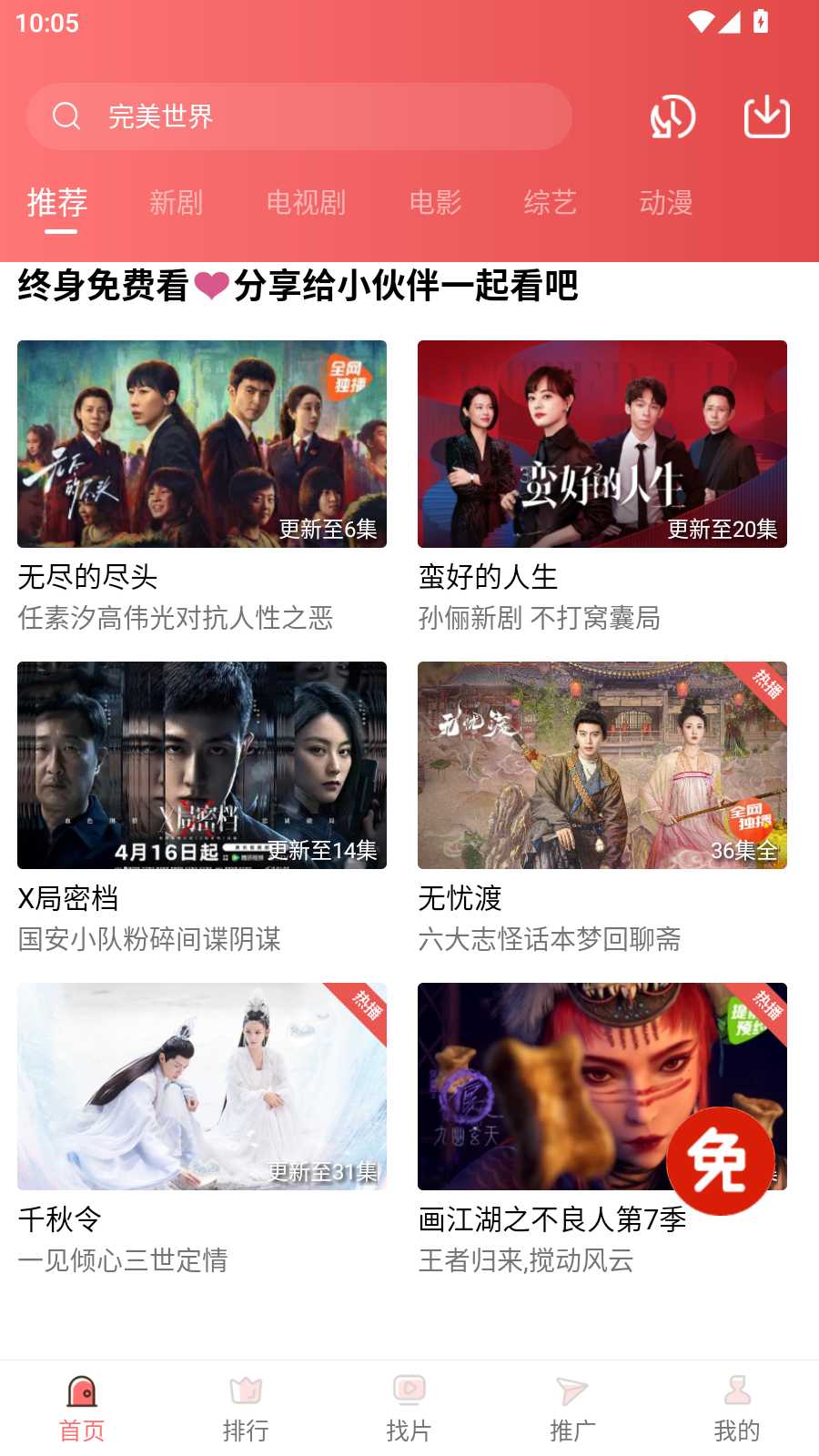The width and height of the screenshot is (819, 1456).
Task: Open the watch history icon
Action: coord(672,117)
